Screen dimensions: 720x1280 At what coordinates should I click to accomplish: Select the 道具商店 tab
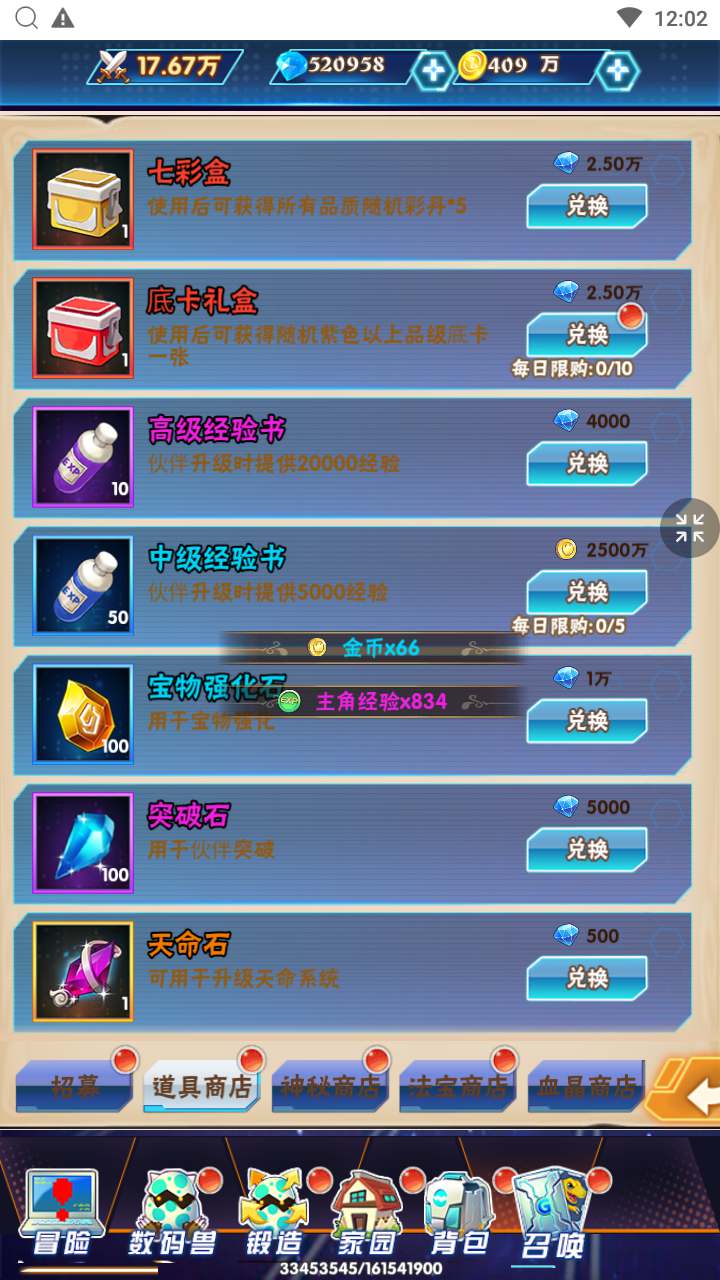point(202,1087)
